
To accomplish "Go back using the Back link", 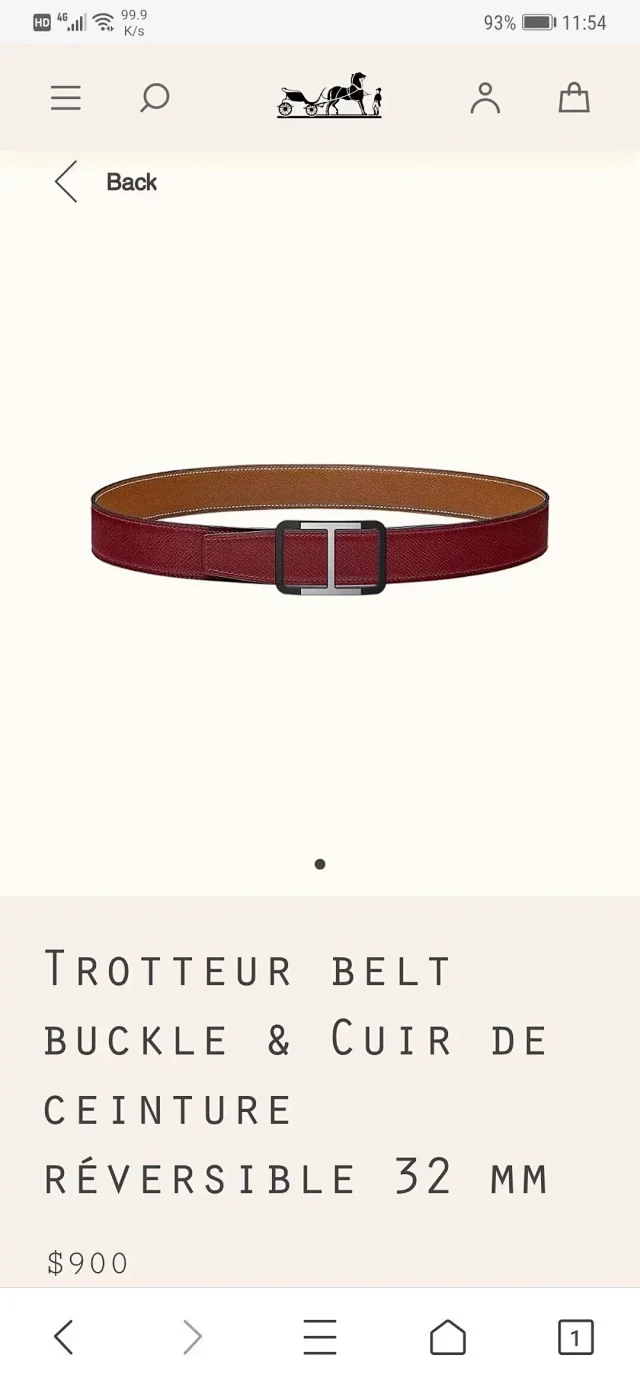I will pos(106,182).
